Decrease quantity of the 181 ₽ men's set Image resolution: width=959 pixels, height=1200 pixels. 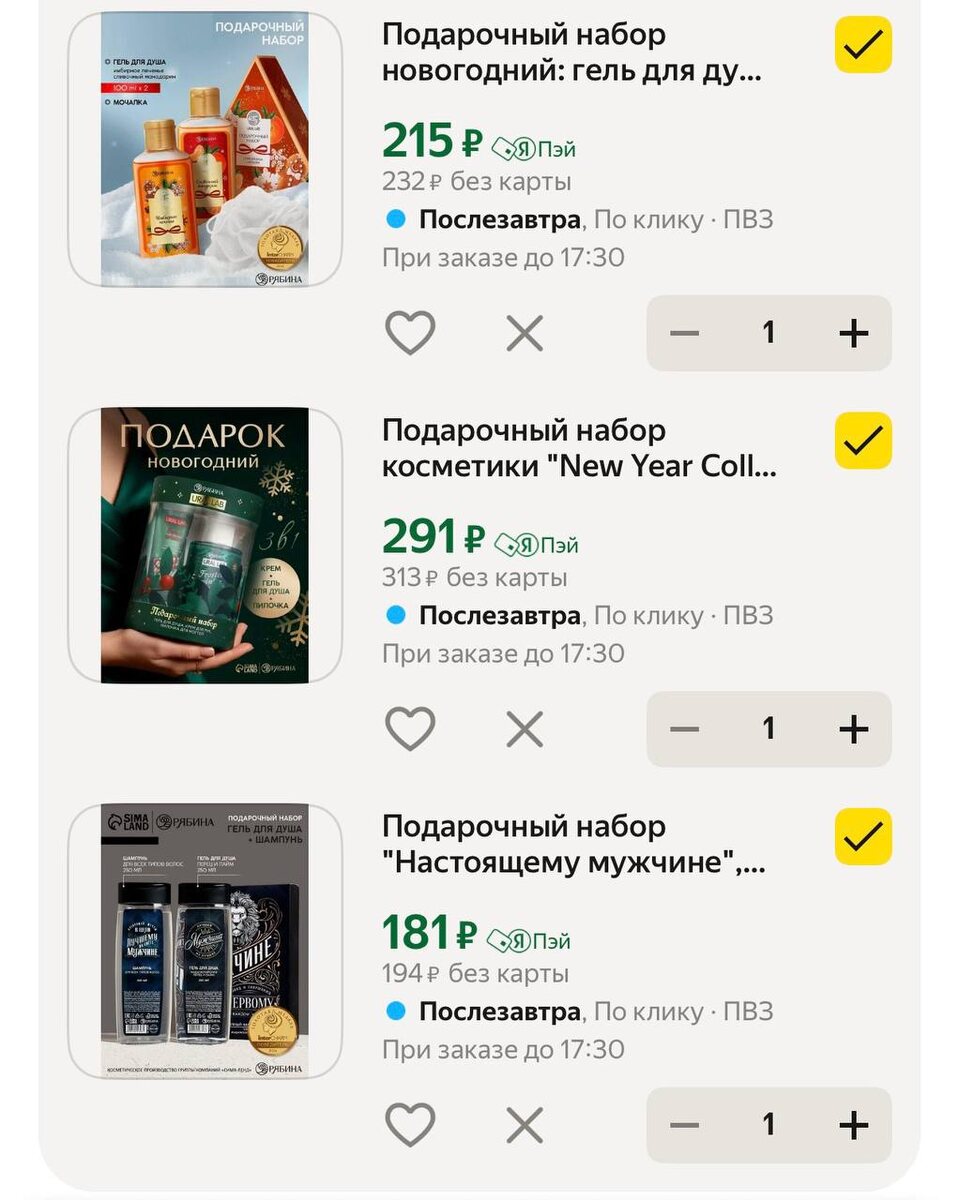[684, 1125]
